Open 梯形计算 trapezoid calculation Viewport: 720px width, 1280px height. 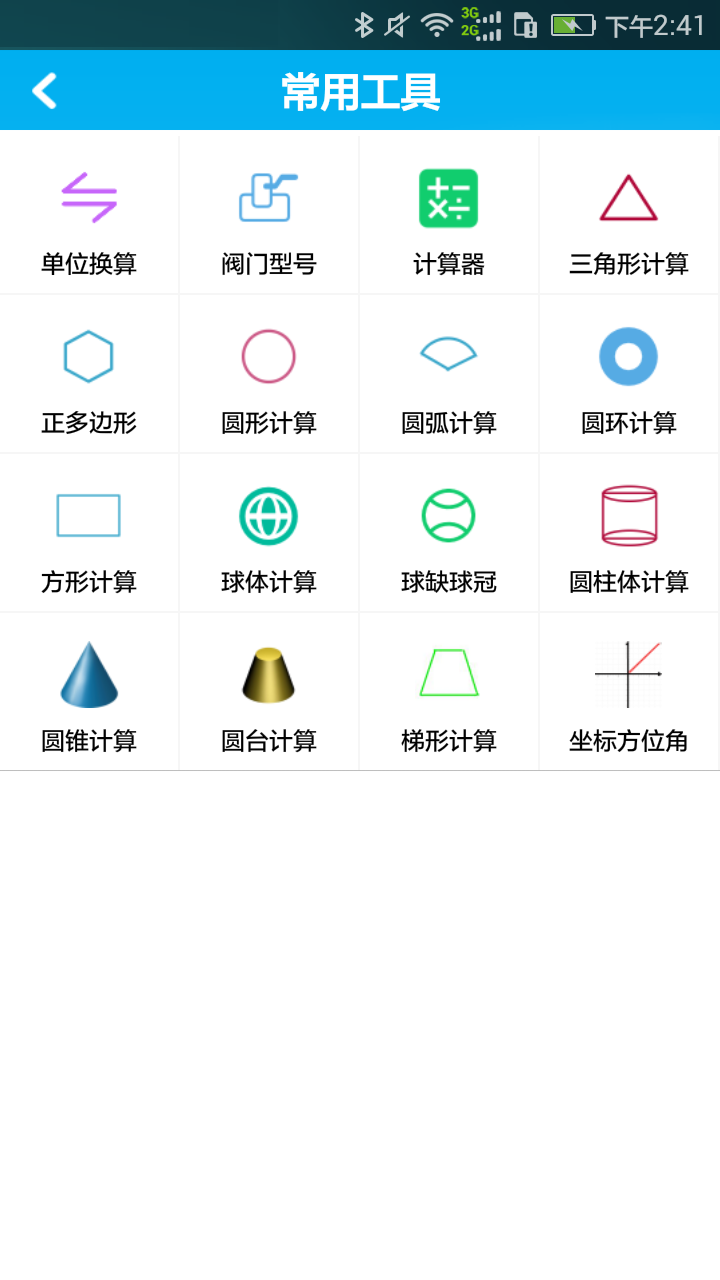[449, 693]
